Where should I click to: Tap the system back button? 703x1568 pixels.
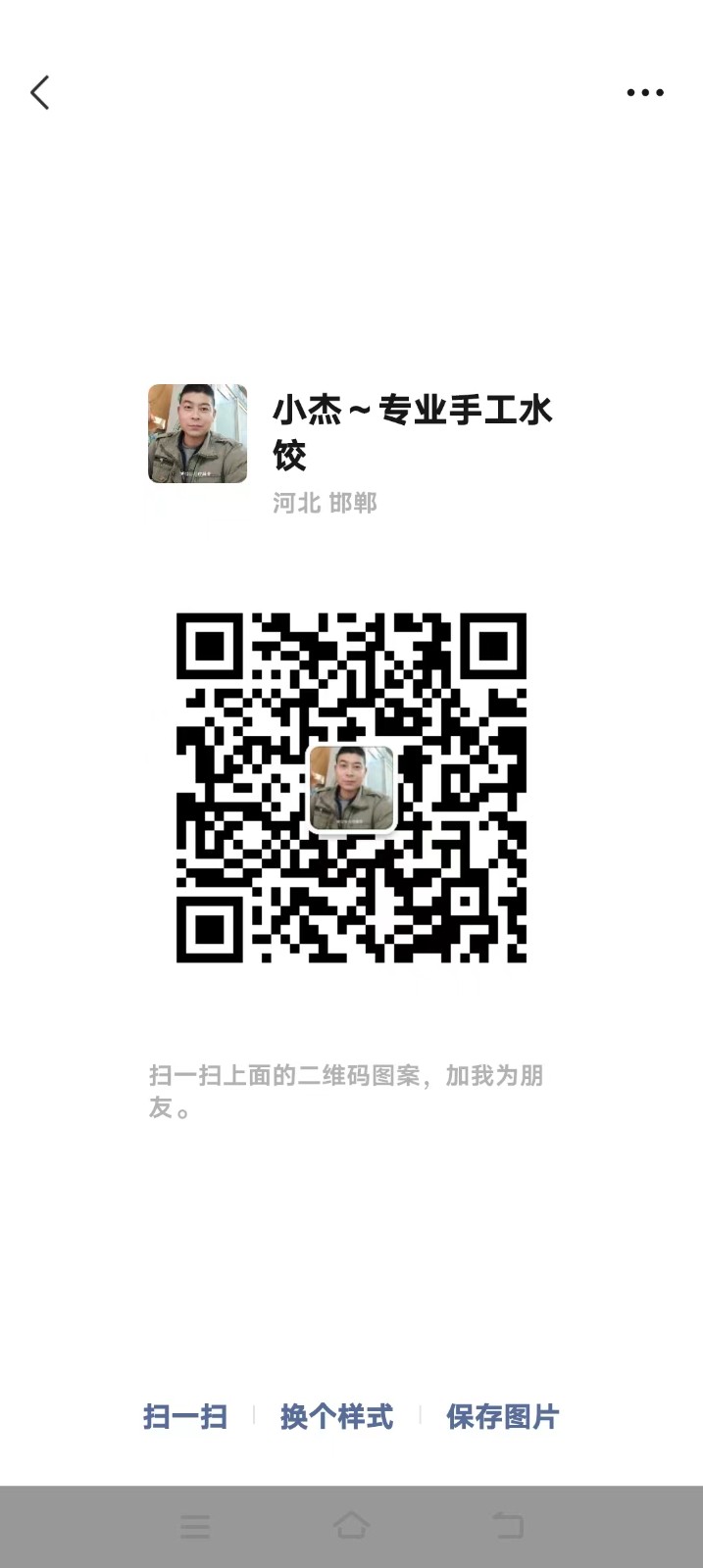tap(508, 1526)
